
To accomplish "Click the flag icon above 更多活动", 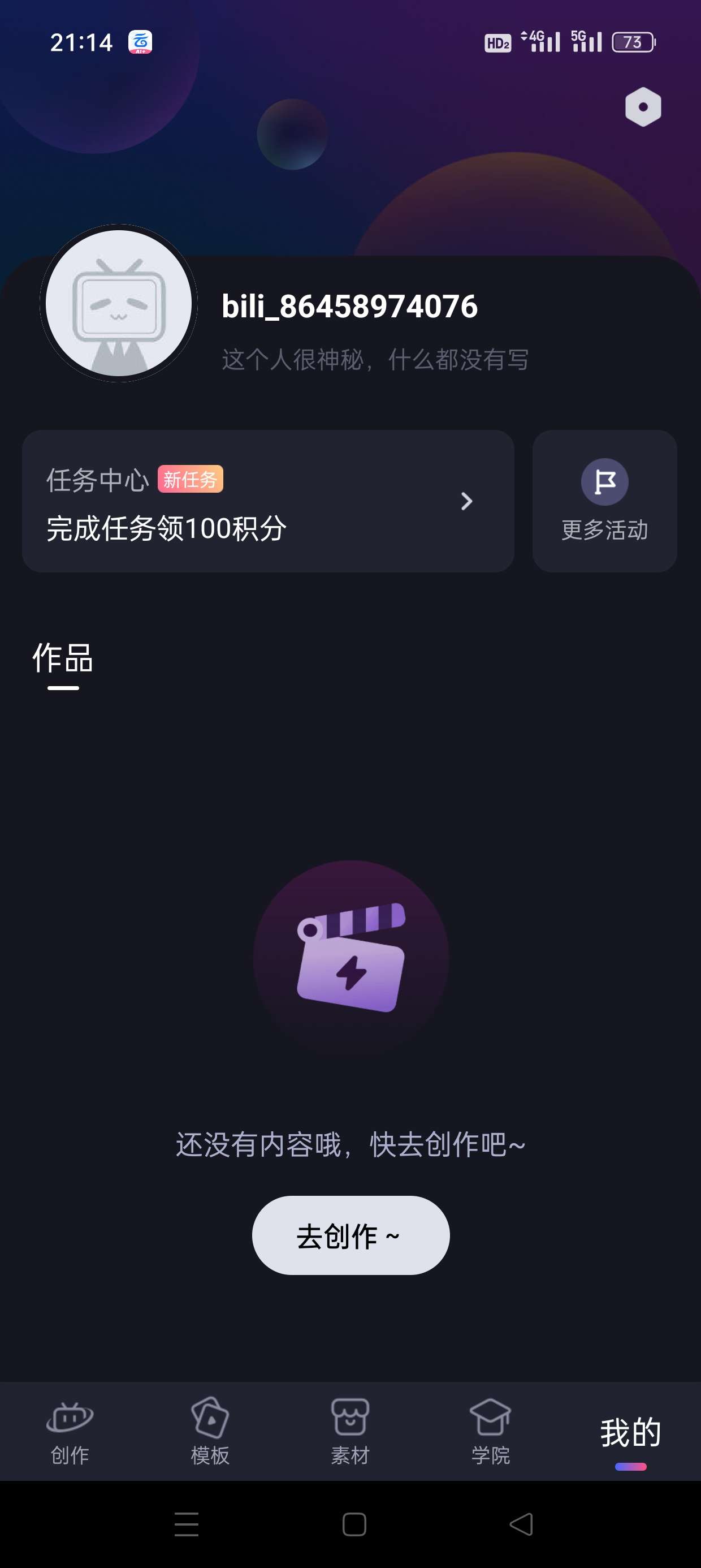I will (603, 481).
